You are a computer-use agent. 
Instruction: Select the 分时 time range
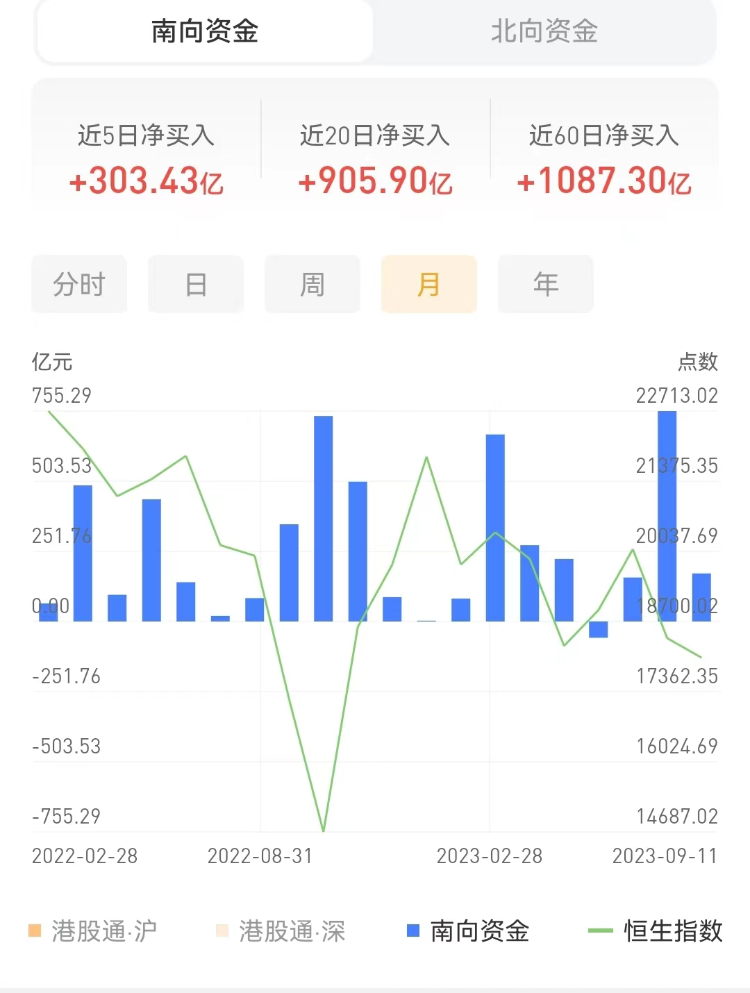(x=79, y=285)
